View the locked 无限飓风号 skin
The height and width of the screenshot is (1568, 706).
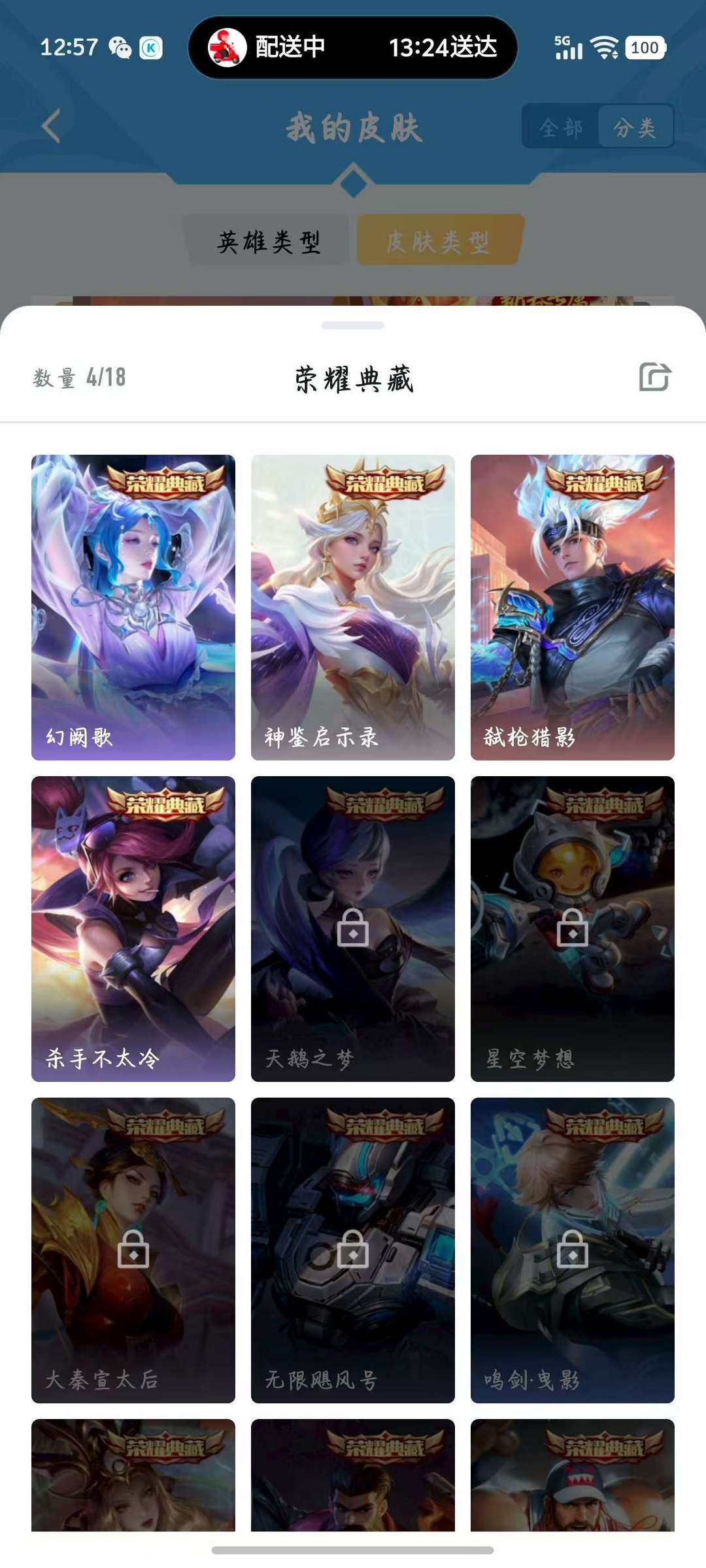pyautogui.click(x=353, y=1250)
